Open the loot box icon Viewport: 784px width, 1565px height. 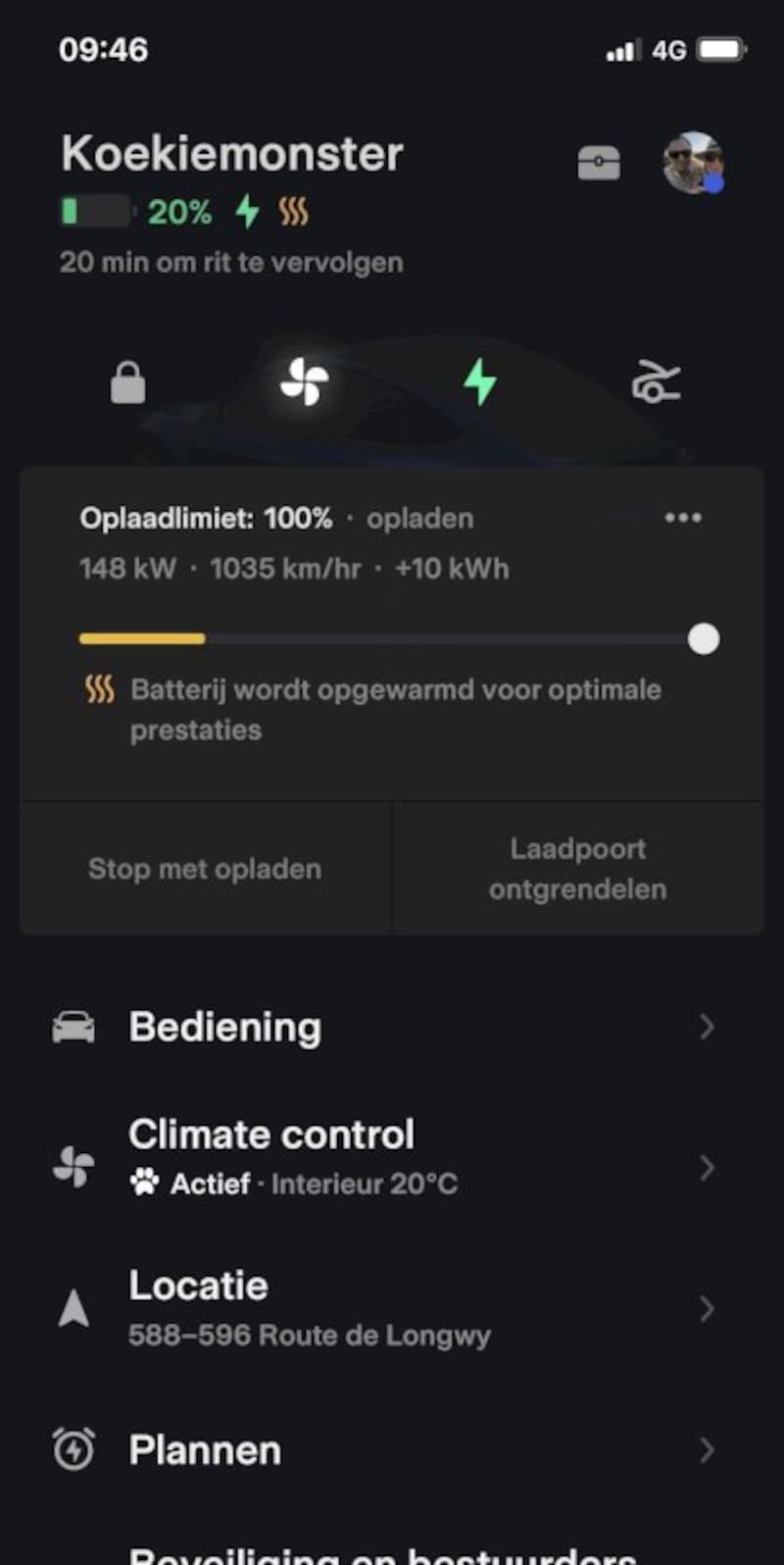pos(599,163)
